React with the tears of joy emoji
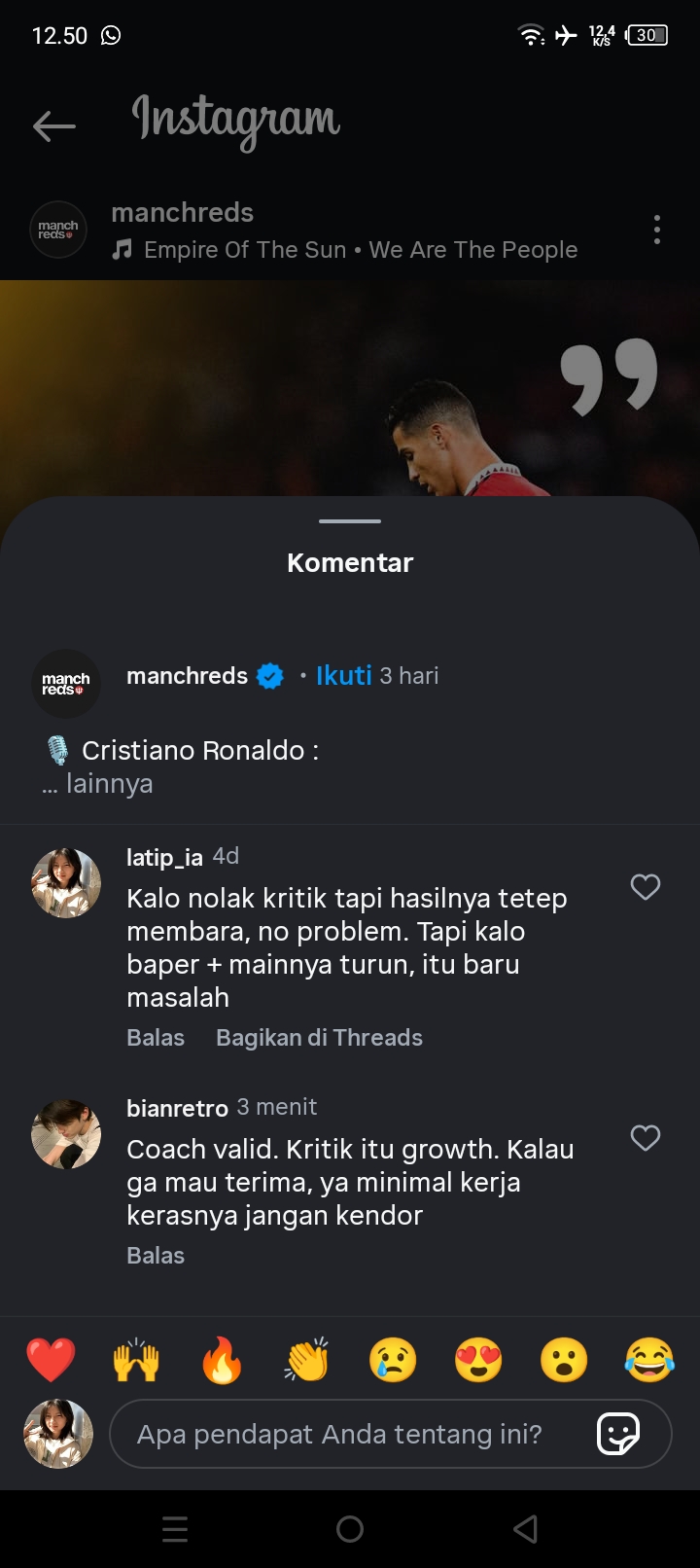This screenshot has height=1568, width=700. [x=649, y=1360]
